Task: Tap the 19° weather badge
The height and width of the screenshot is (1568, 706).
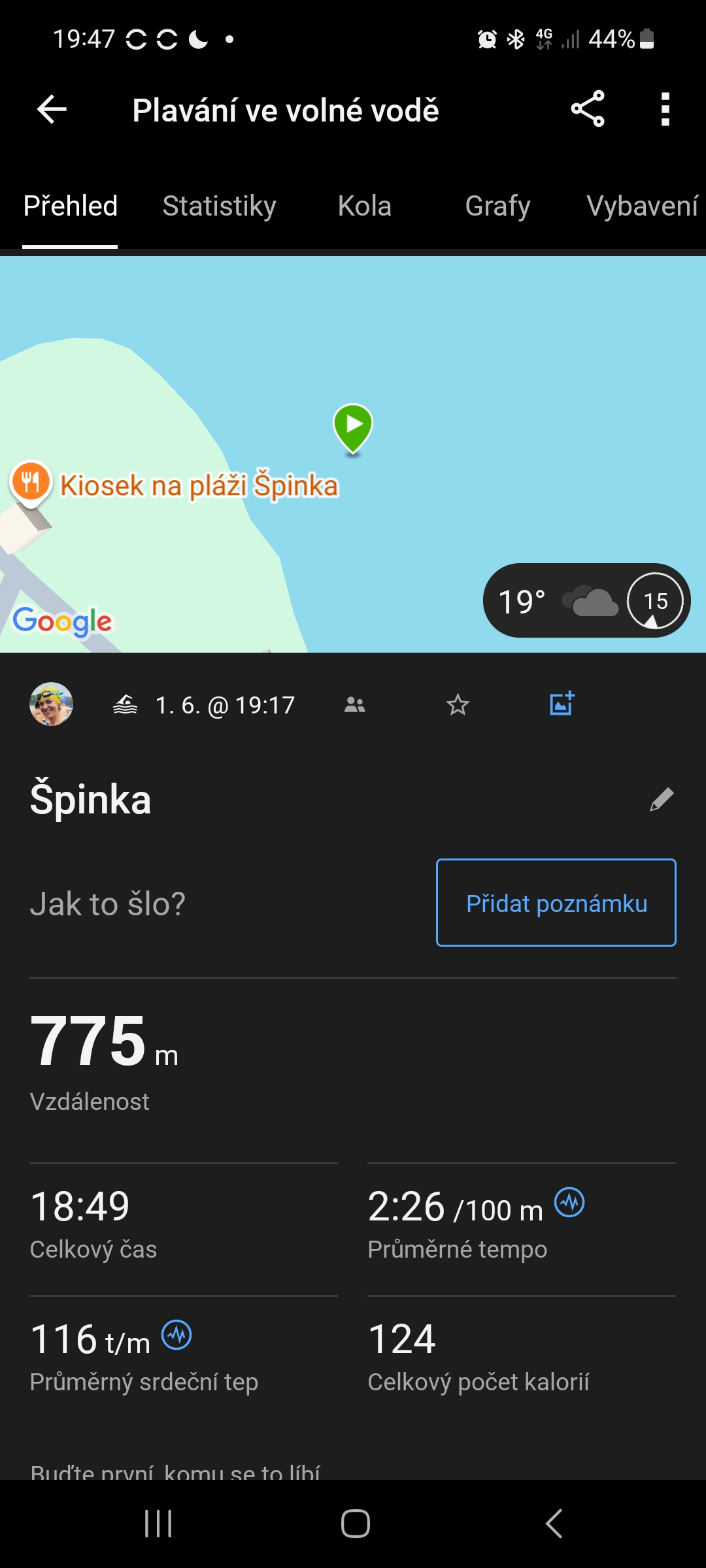Action: (x=586, y=601)
